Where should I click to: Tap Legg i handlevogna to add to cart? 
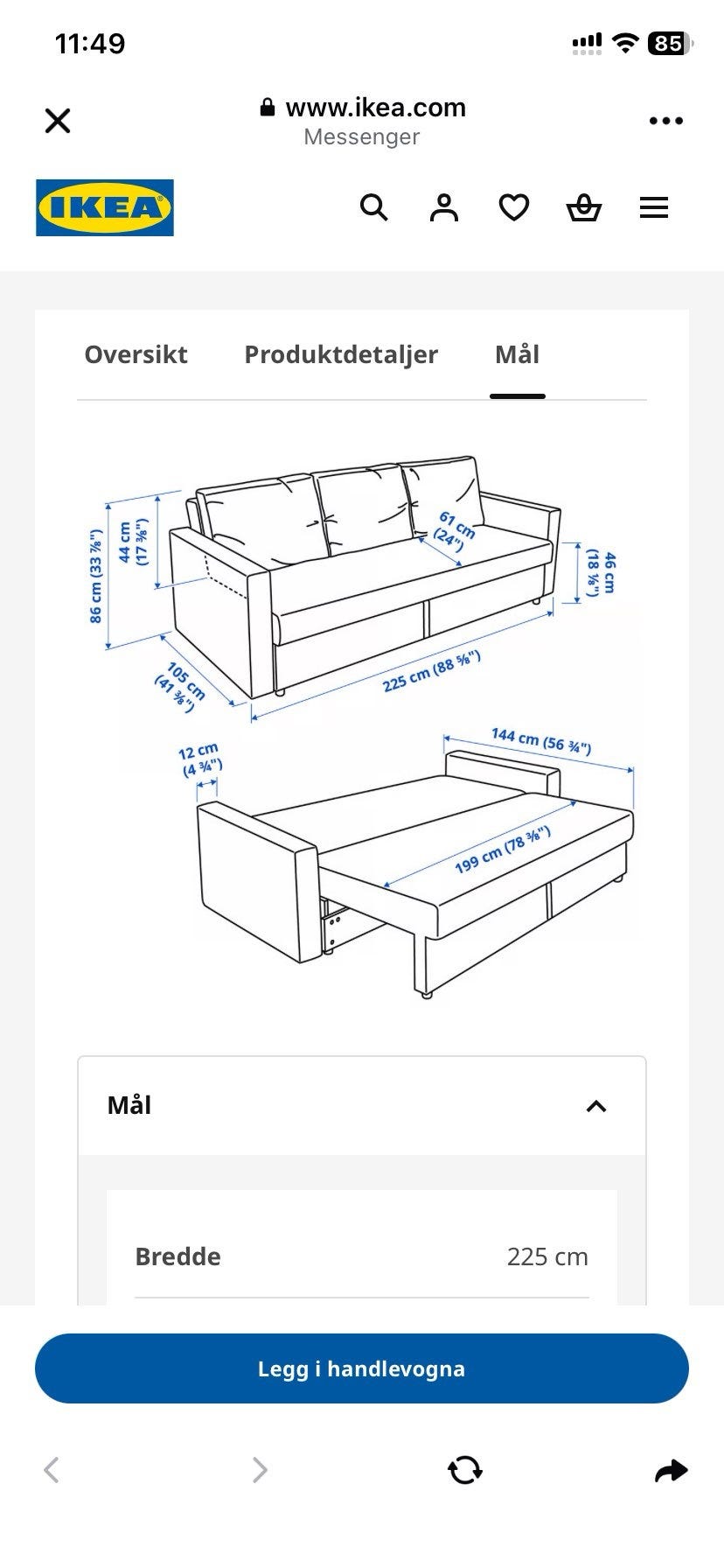click(x=362, y=1368)
